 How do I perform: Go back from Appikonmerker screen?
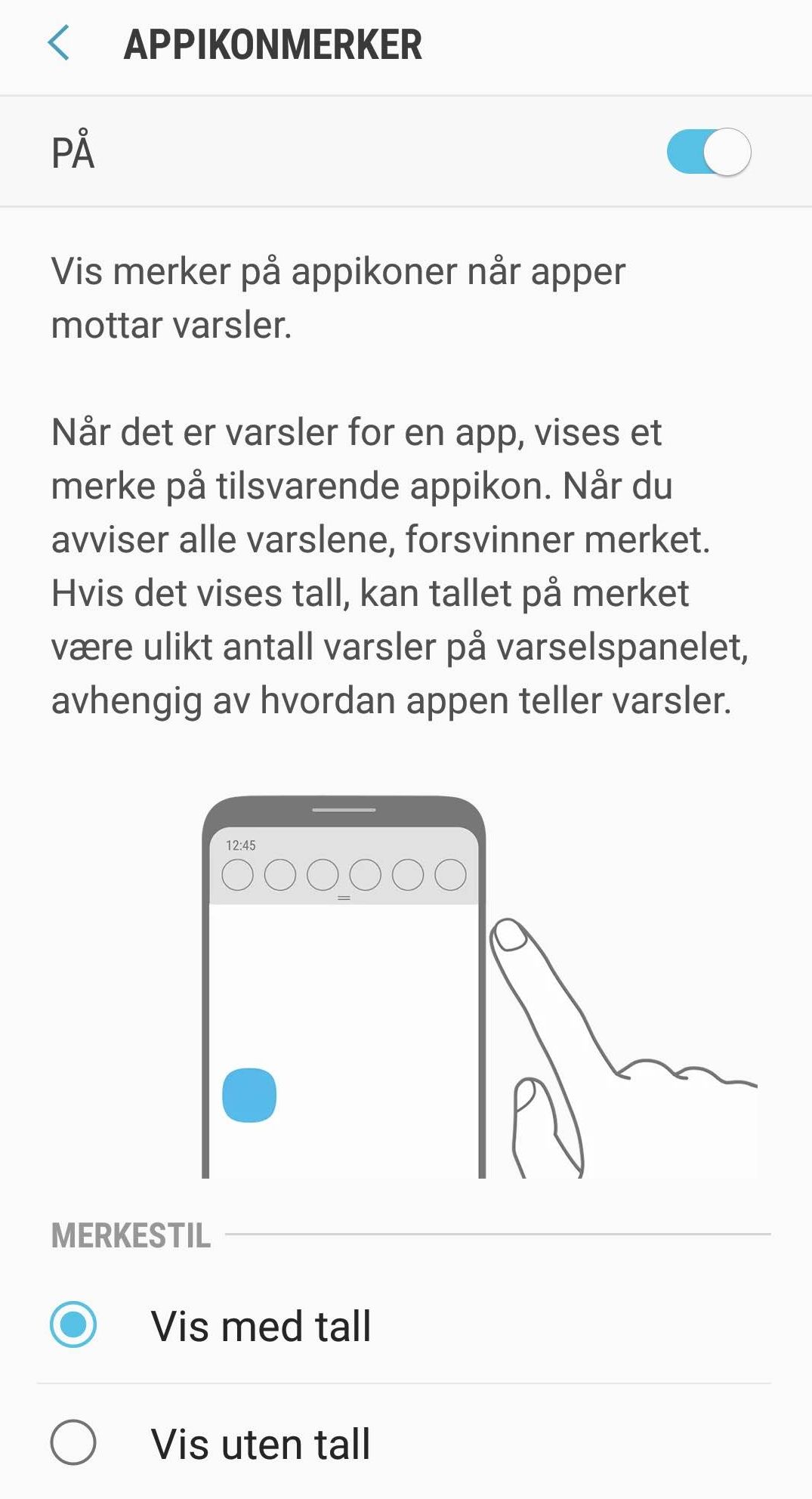coord(58,44)
